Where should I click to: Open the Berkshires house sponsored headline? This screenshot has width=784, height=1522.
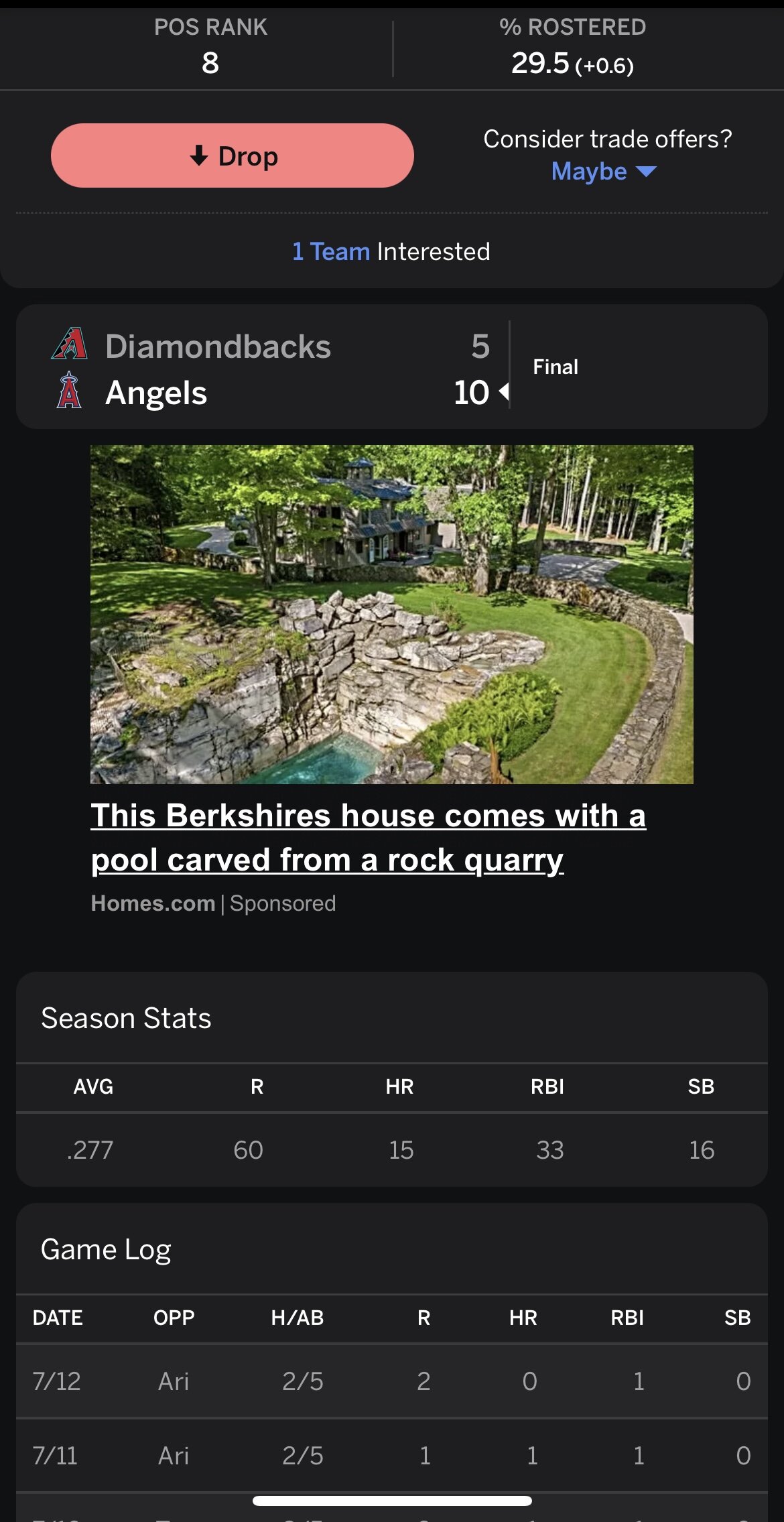pyautogui.click(x=369, y=838)
